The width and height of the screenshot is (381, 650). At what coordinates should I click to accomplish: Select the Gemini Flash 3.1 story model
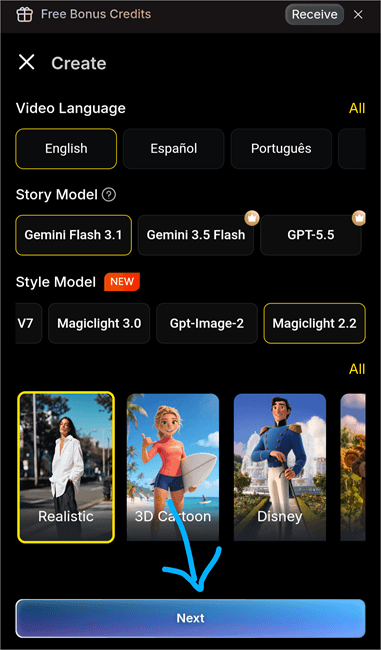tap(73, 235)
